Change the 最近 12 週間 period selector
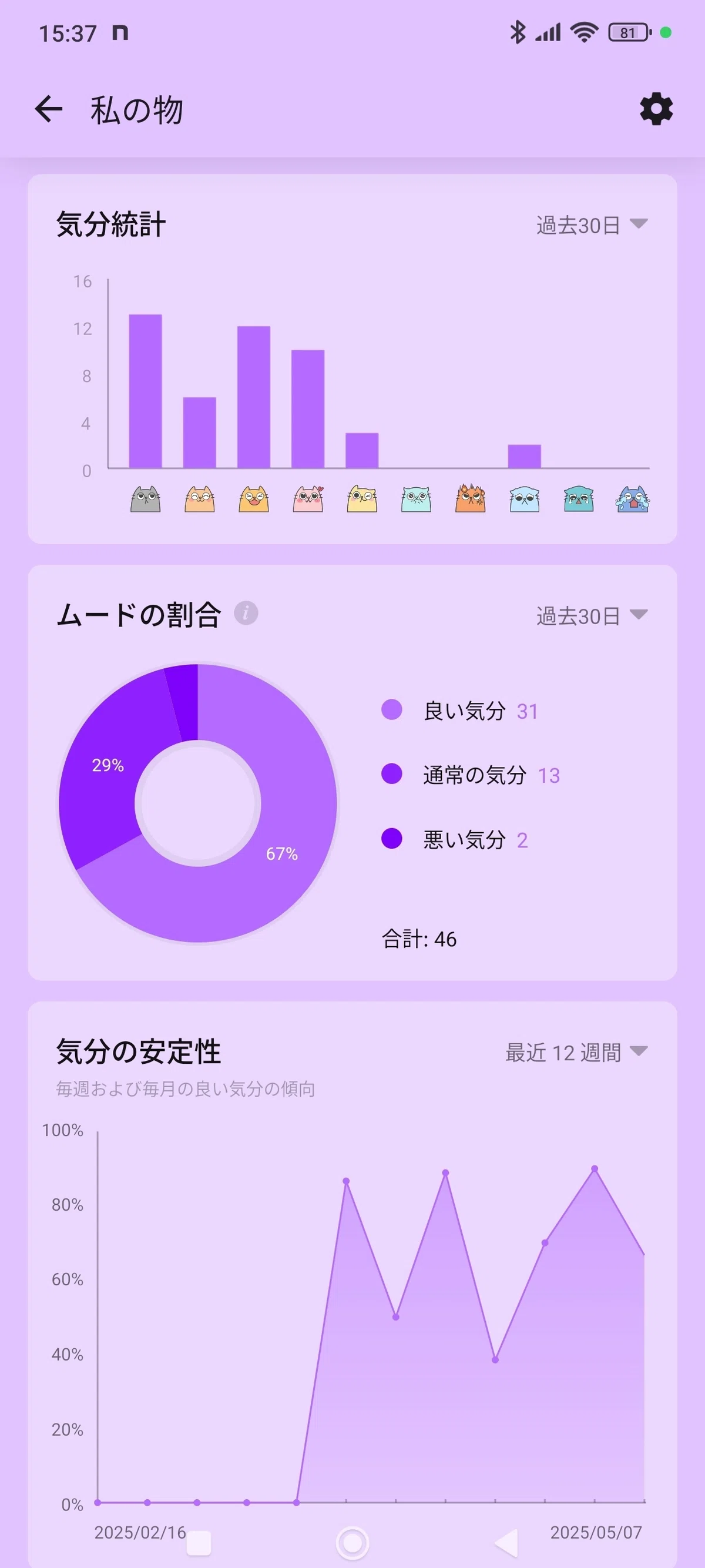Viewport: 705px width, 1568px height. tap(576, 1053)
